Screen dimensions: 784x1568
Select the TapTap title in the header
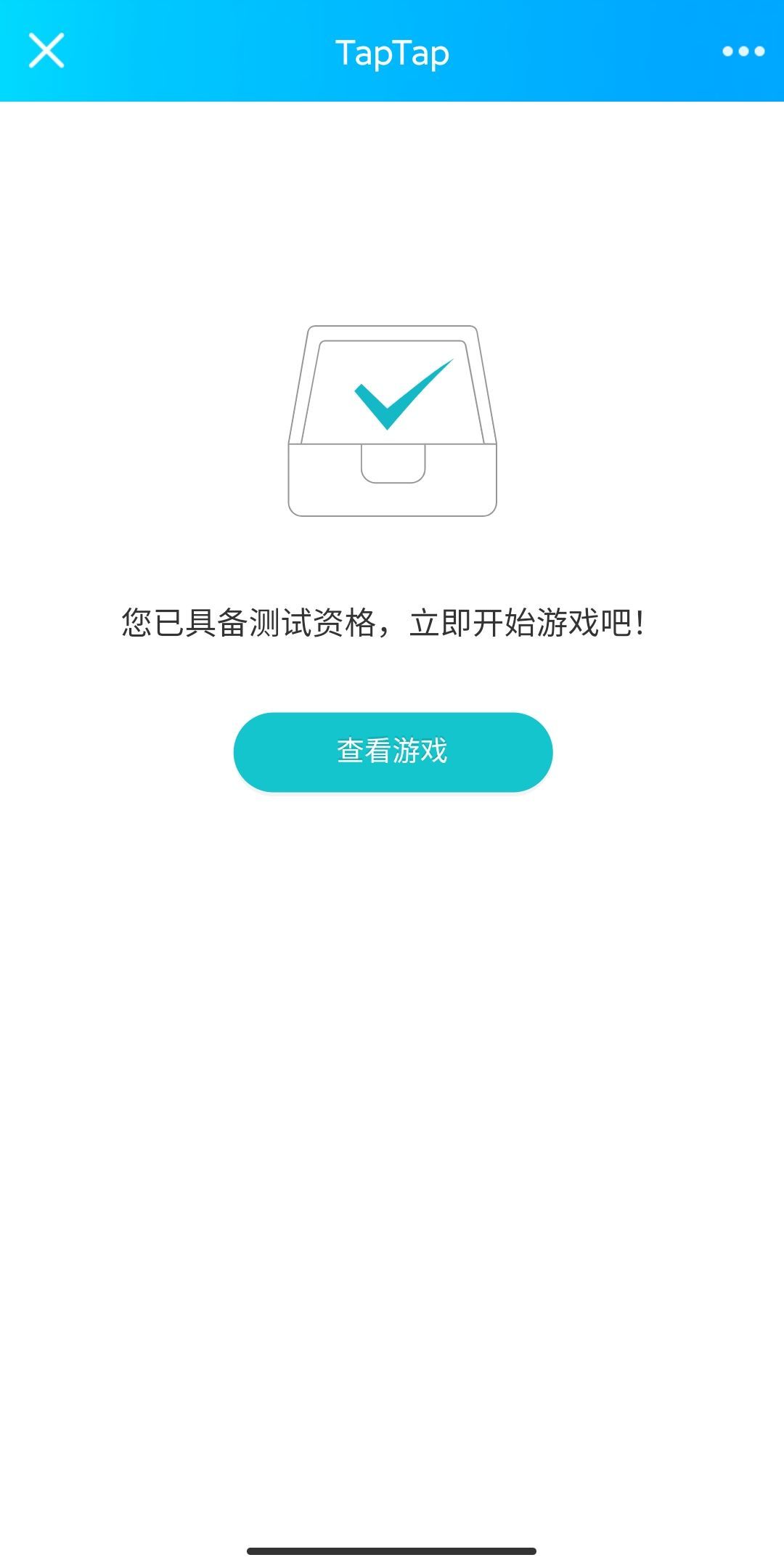click(x=392, y=52)
